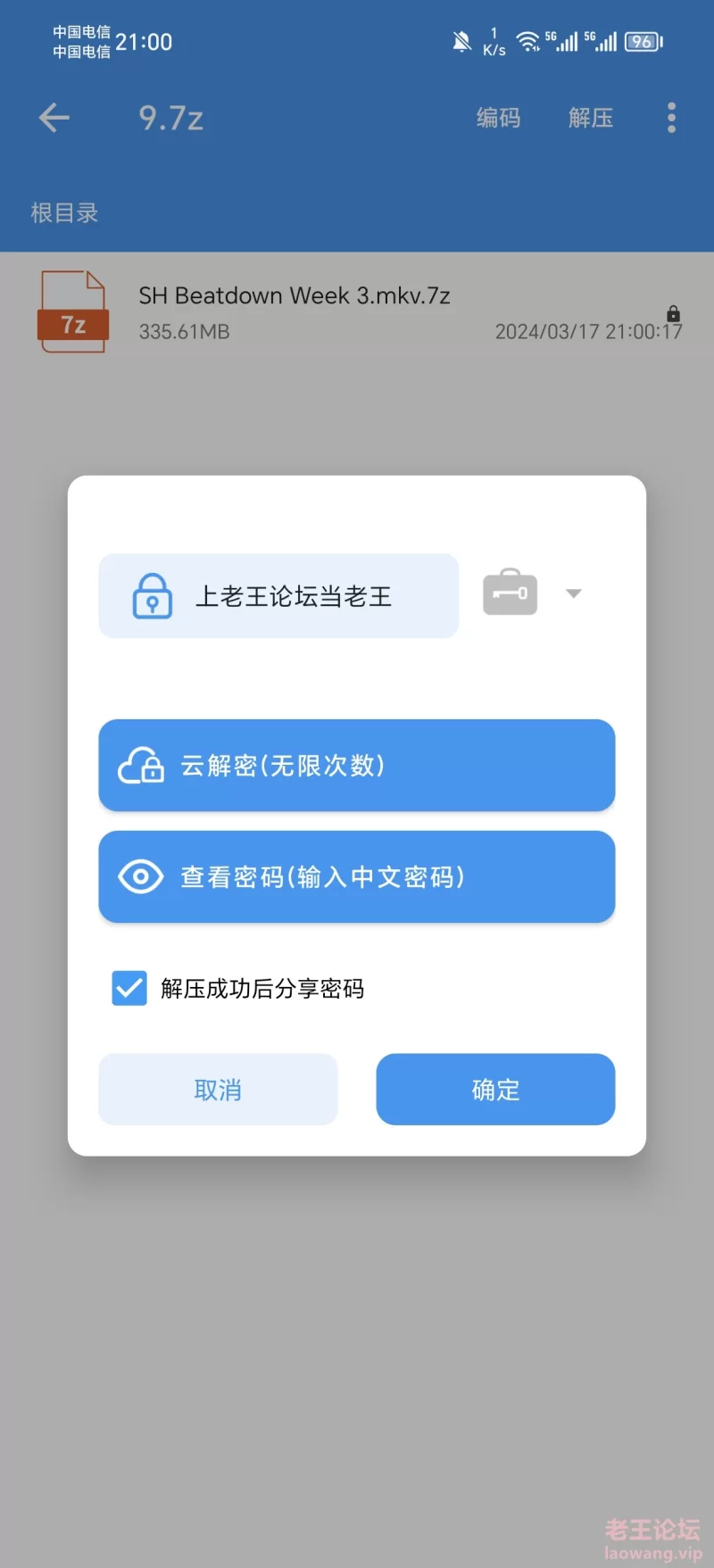
Task: Uncheck 解压成功后分享密码
Action: [x=130, y=988]
